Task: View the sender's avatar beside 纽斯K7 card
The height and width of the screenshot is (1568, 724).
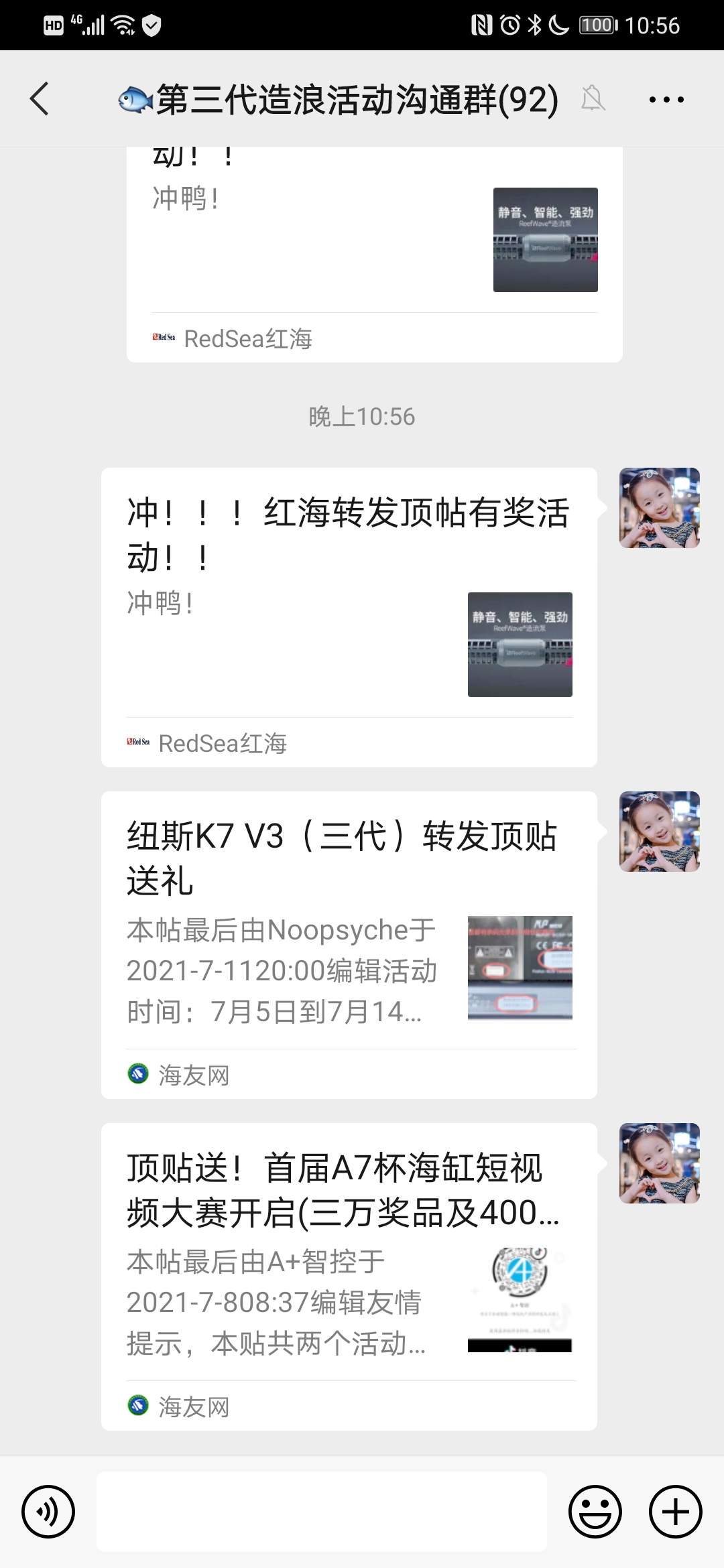Action: click(x=660, y=832)
